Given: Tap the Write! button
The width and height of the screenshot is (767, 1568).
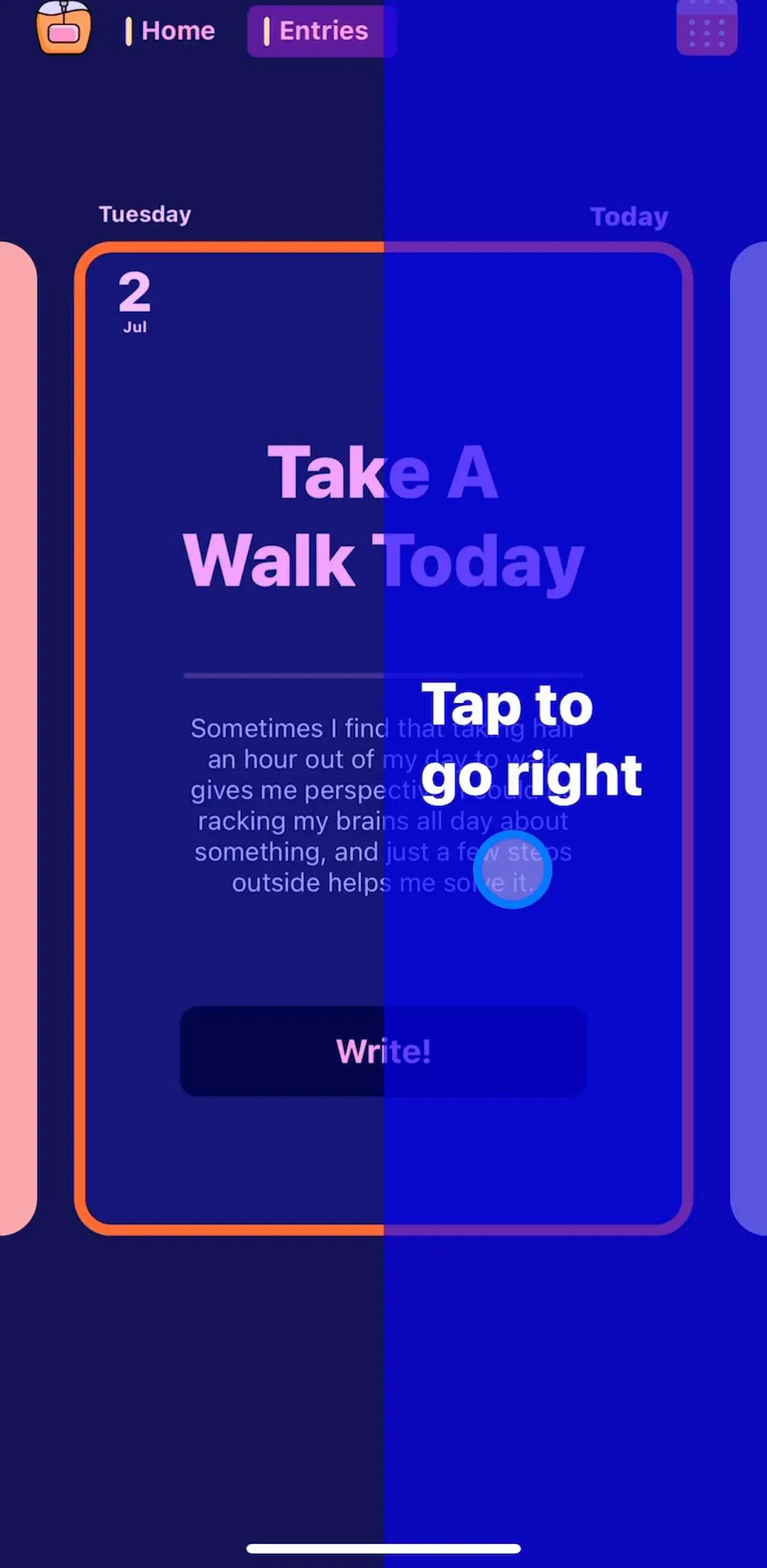Looking at the screenshot, I should [x=383, y=1051].
